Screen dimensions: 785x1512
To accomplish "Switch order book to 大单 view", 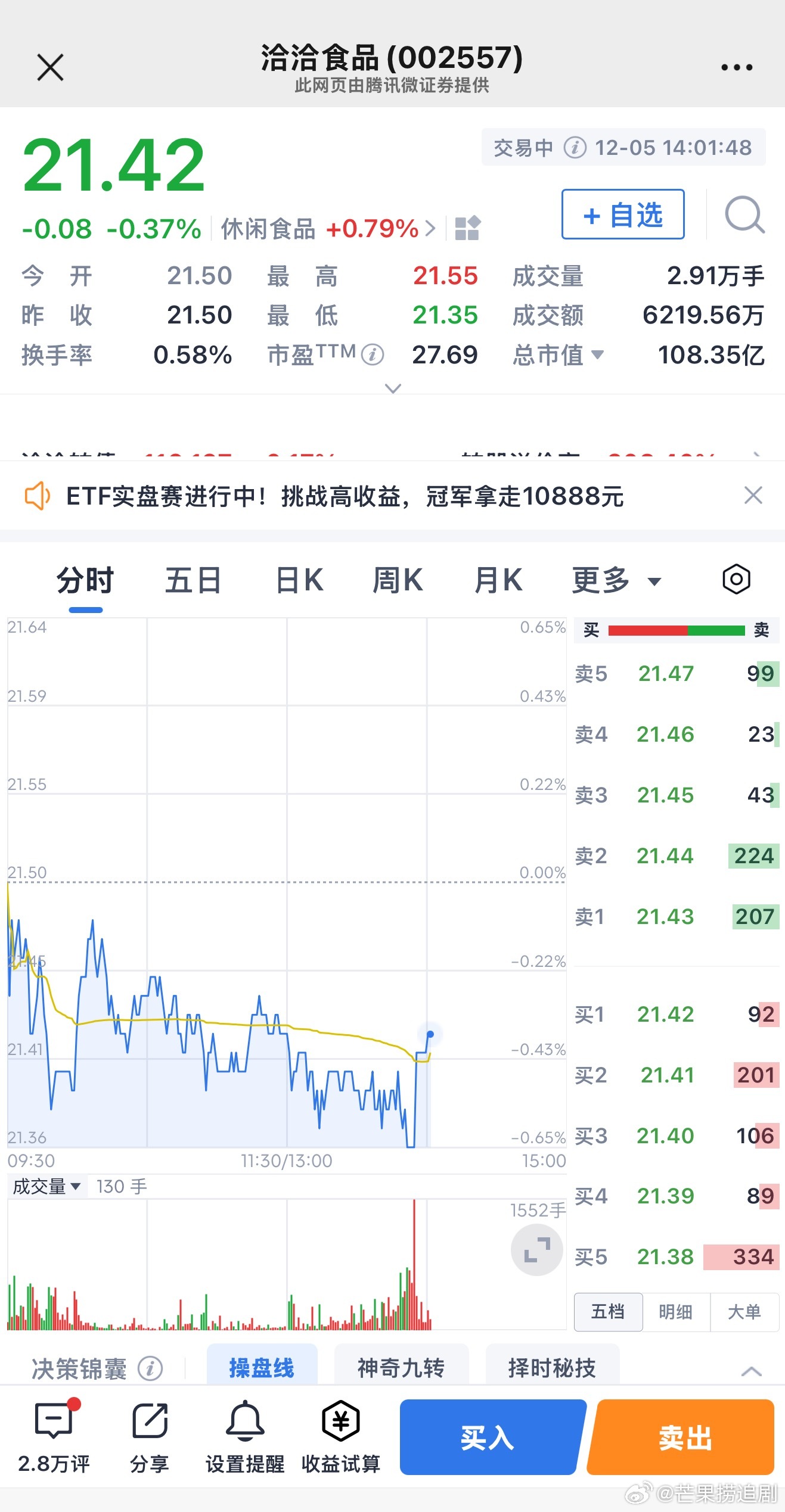I will point(745,1312).
